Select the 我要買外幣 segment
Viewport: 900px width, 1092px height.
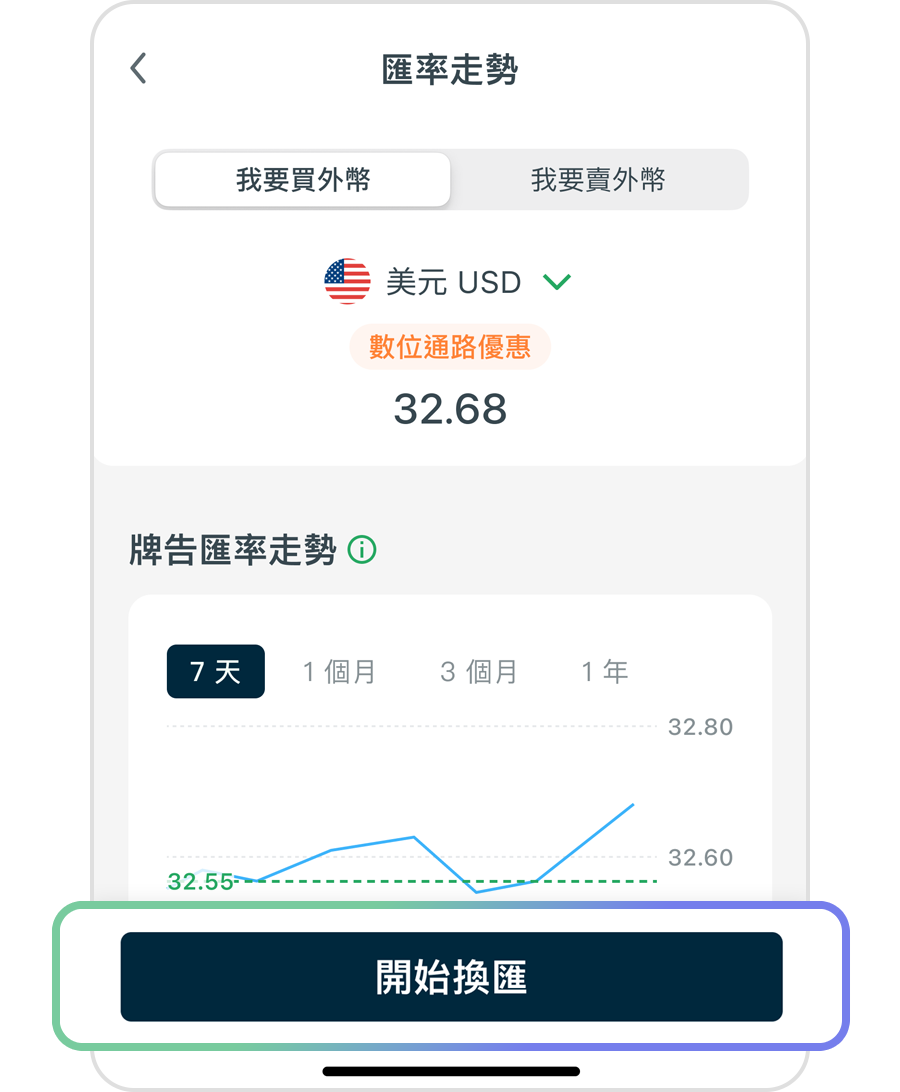coord(303,180)
